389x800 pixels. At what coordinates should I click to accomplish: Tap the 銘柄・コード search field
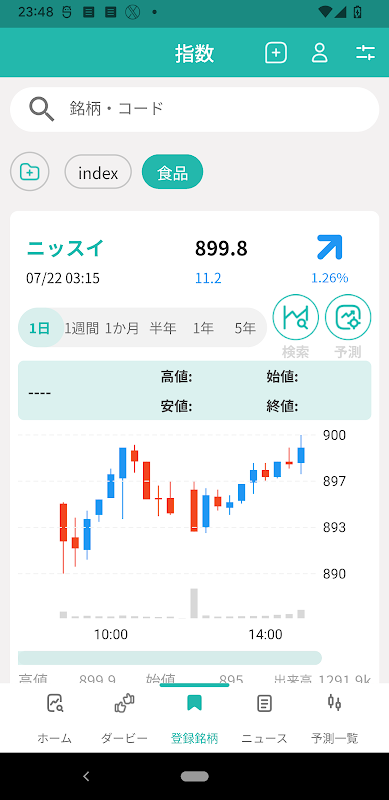[194, 109]
